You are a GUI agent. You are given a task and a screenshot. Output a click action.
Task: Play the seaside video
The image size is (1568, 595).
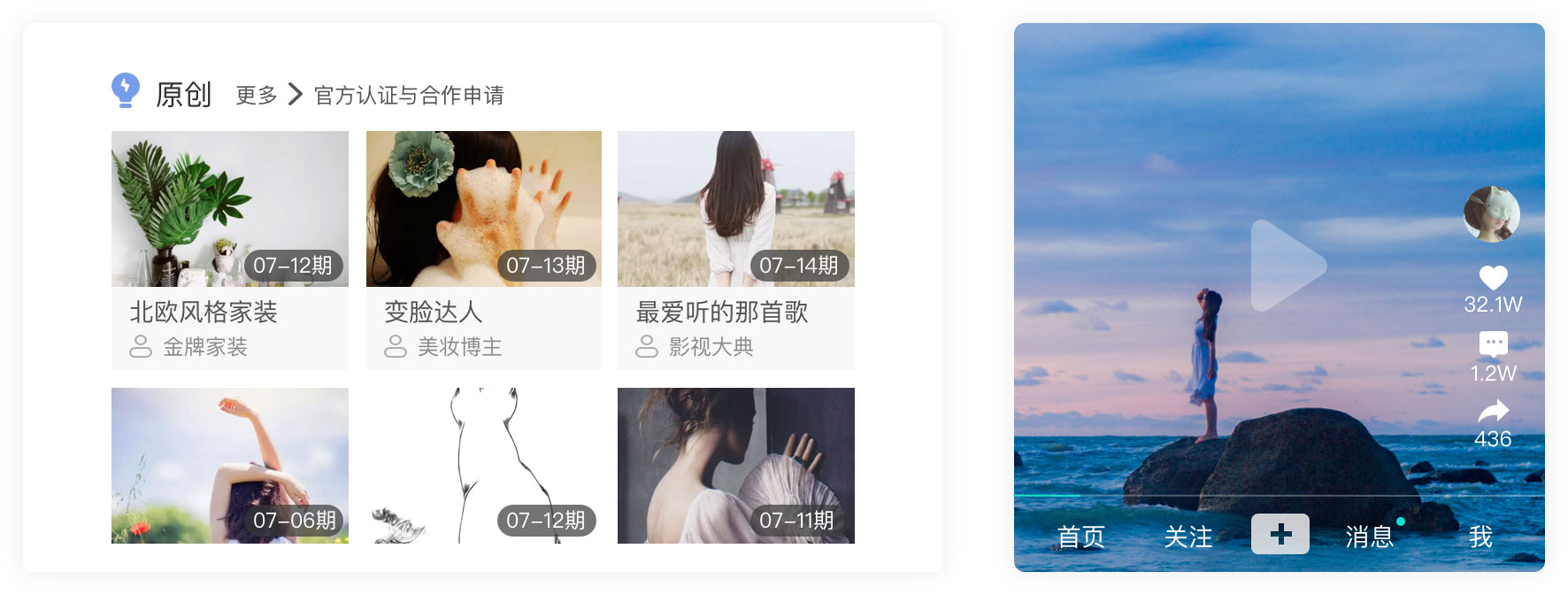pyautogui.click(x=1287, y=266)
